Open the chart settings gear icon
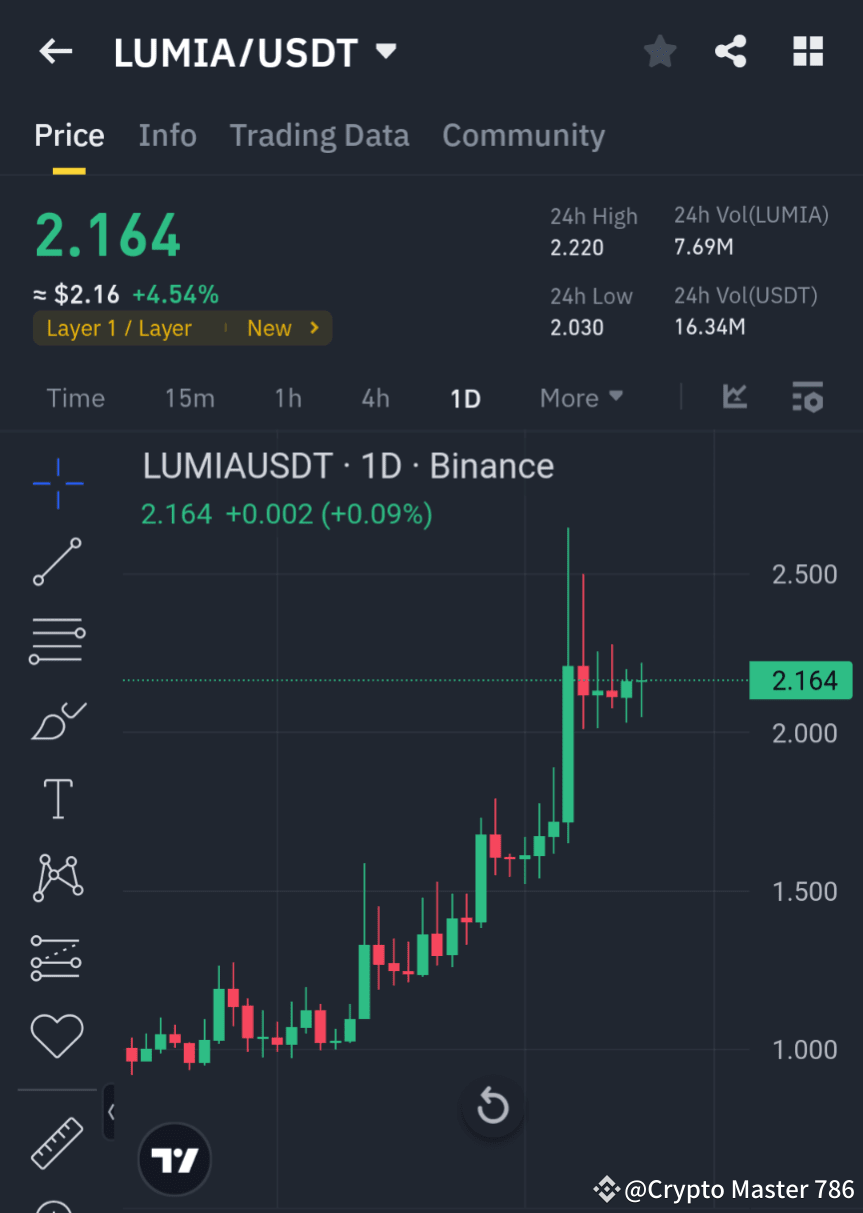This screenshot has width=863, height=1213. coord(807,397)
